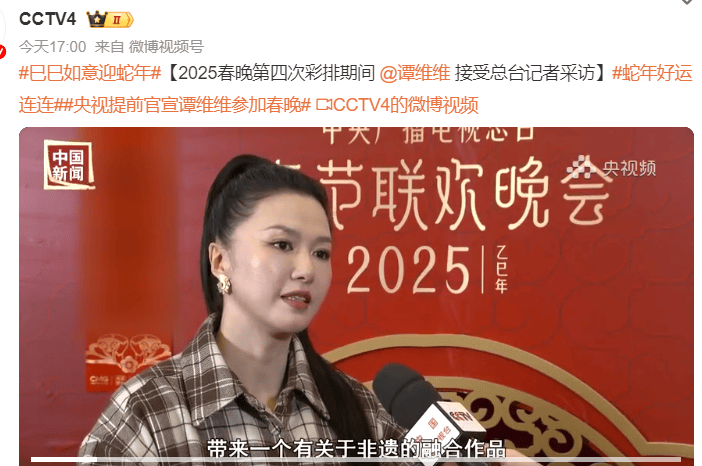This screenshot has height=466, width=702.
Task: Open hashtag #巳巳如意迎蛇年#
Action: 90,73
